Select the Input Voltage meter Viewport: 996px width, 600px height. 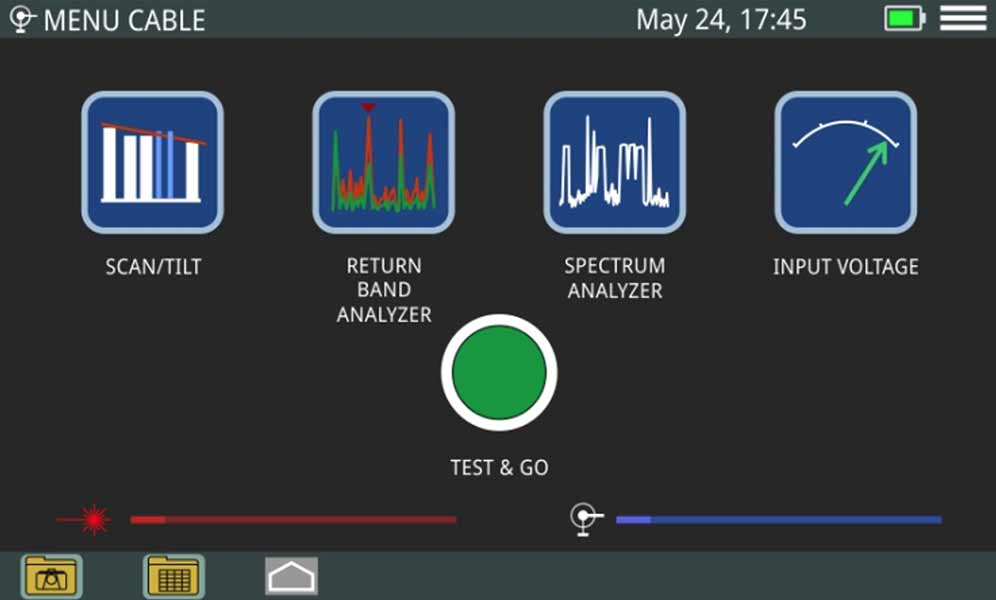pyautogui.click(x=845, y=162)
